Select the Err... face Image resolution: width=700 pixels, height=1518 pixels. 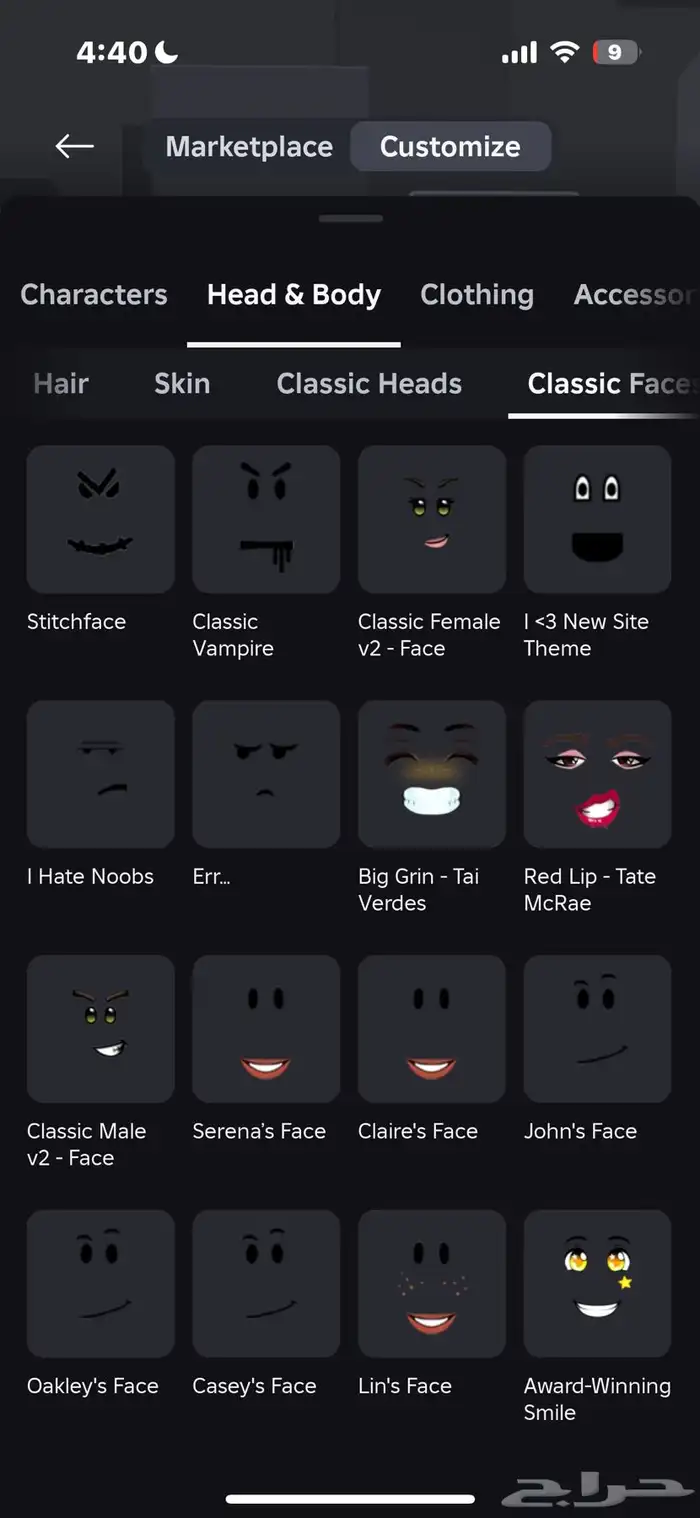click(266, 774)
